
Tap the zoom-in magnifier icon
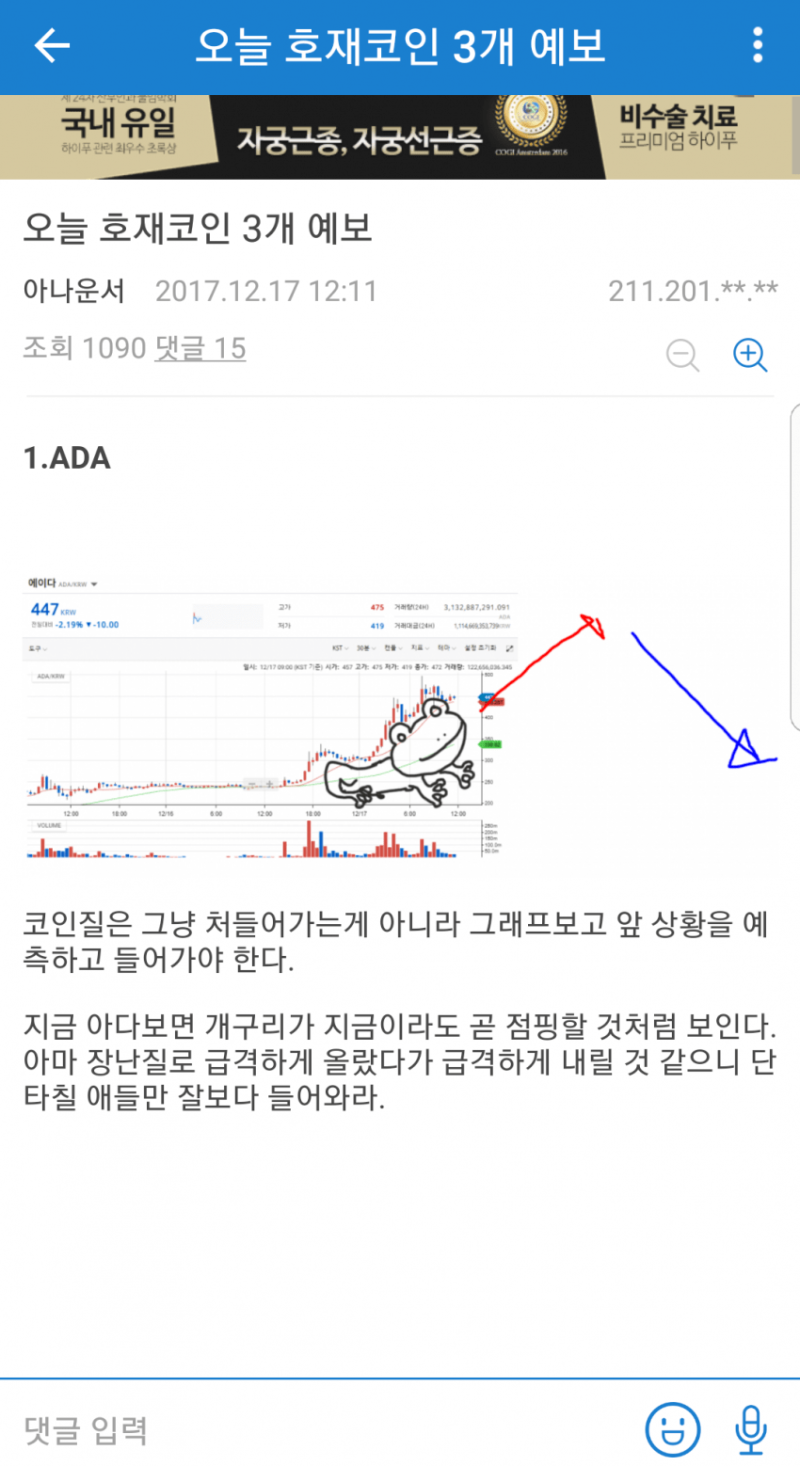coord(750,356)
